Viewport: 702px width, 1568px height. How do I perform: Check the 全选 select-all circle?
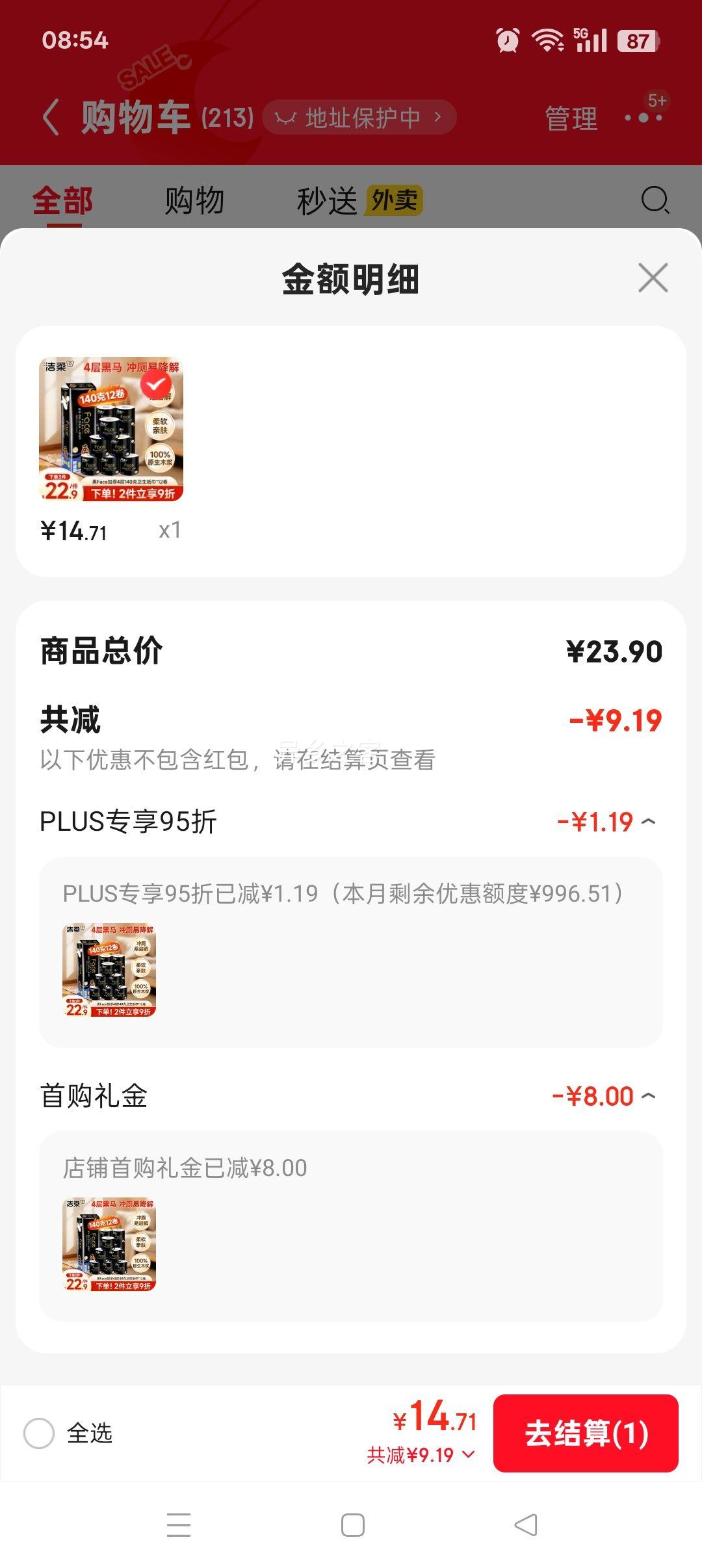click(x=39, y=1433)
